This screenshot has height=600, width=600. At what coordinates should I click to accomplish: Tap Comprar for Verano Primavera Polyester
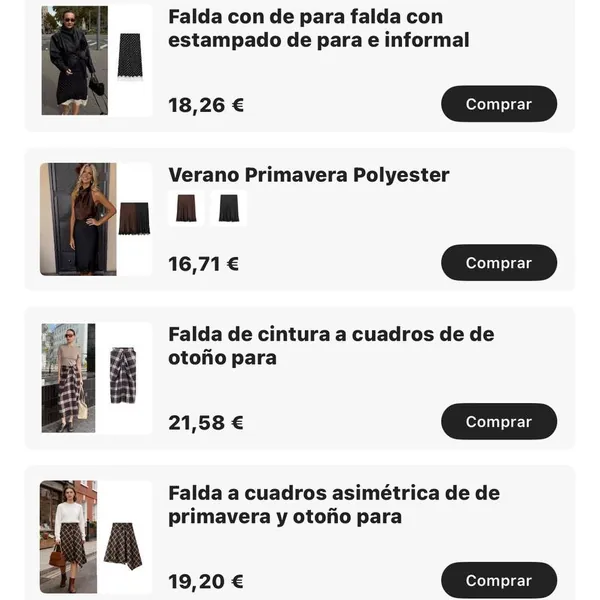(x=498, y=263)
